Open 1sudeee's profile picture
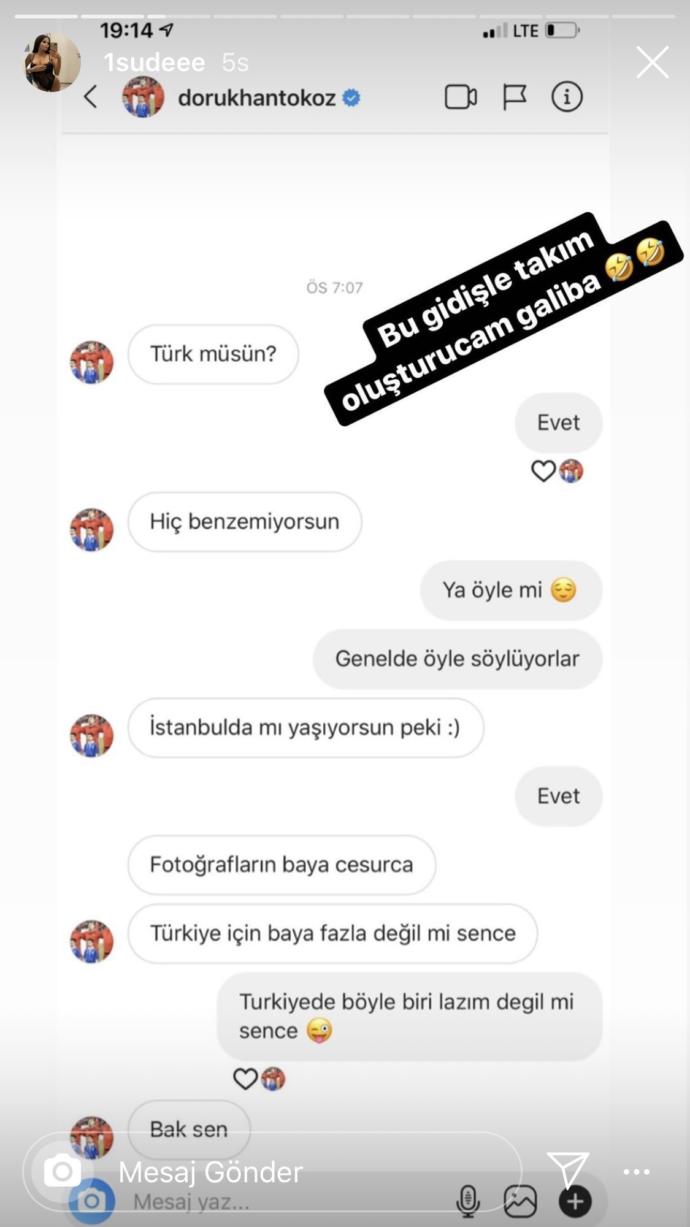Viewport: 690px width, 1227px height. tap(52, 62)
